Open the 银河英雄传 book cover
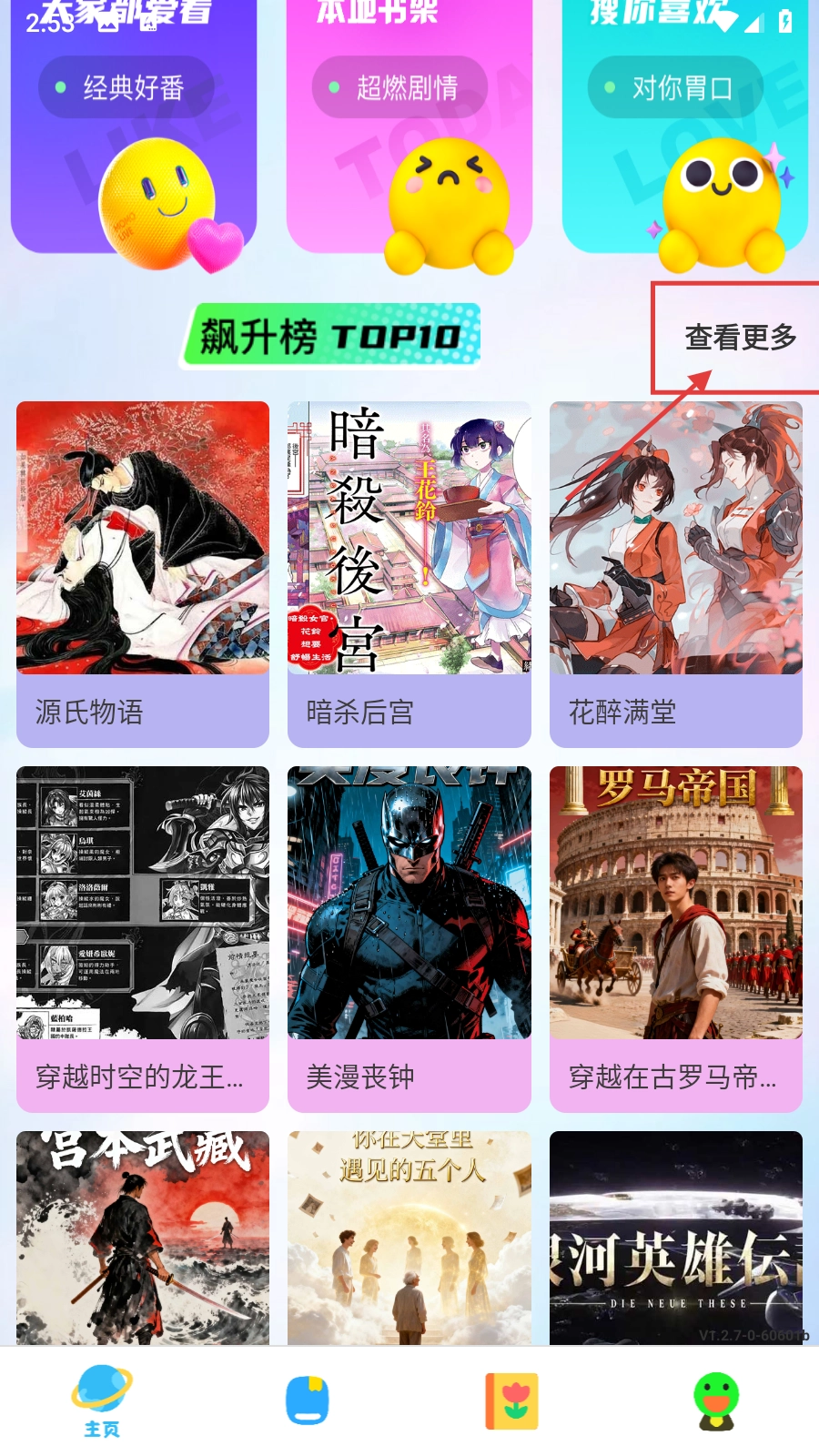The height and width of the screenshot is (1456, 819). pos(676,1238)
